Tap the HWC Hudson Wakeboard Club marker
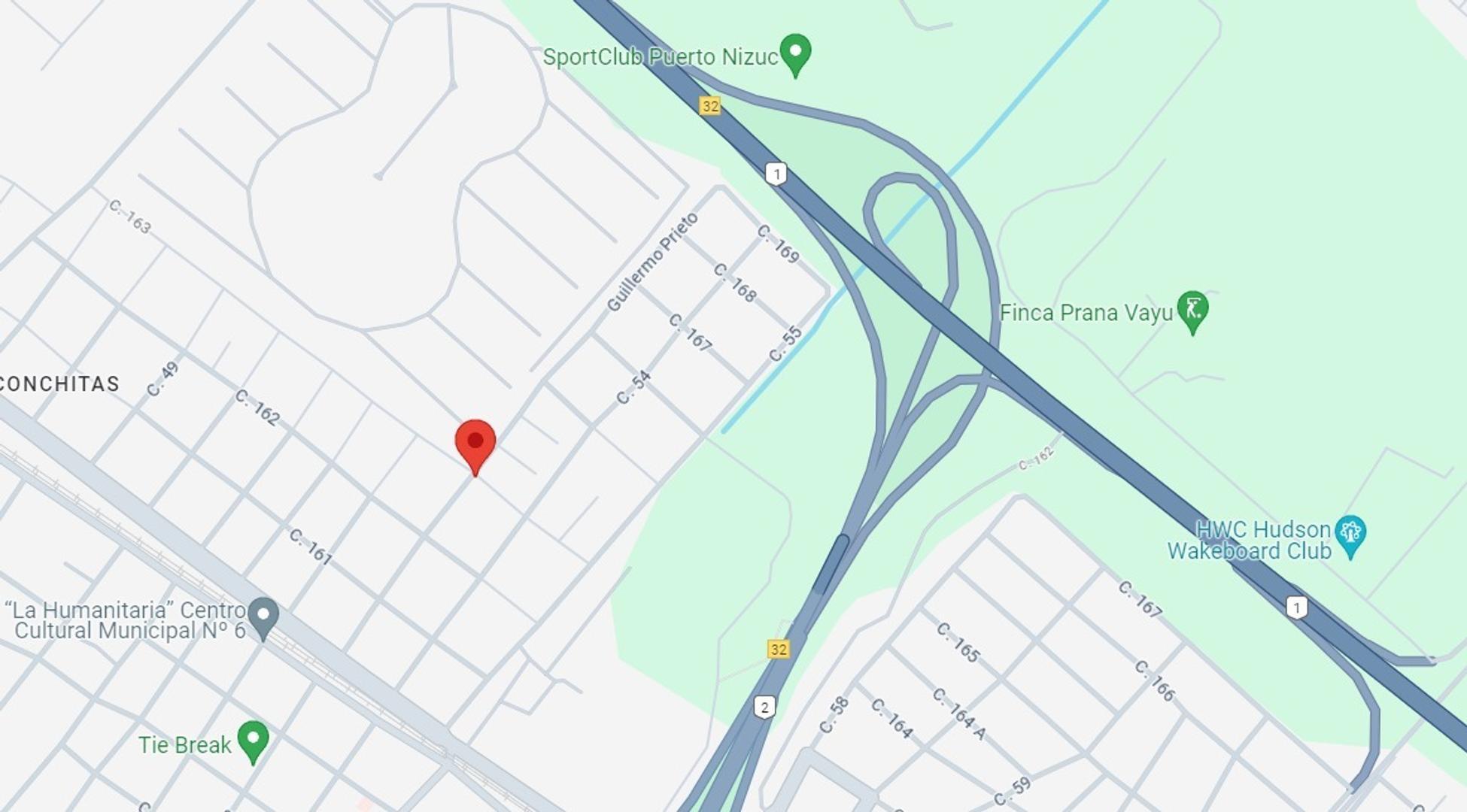Viewport: 1467px width, 812px height. (x=1351, y=535)
